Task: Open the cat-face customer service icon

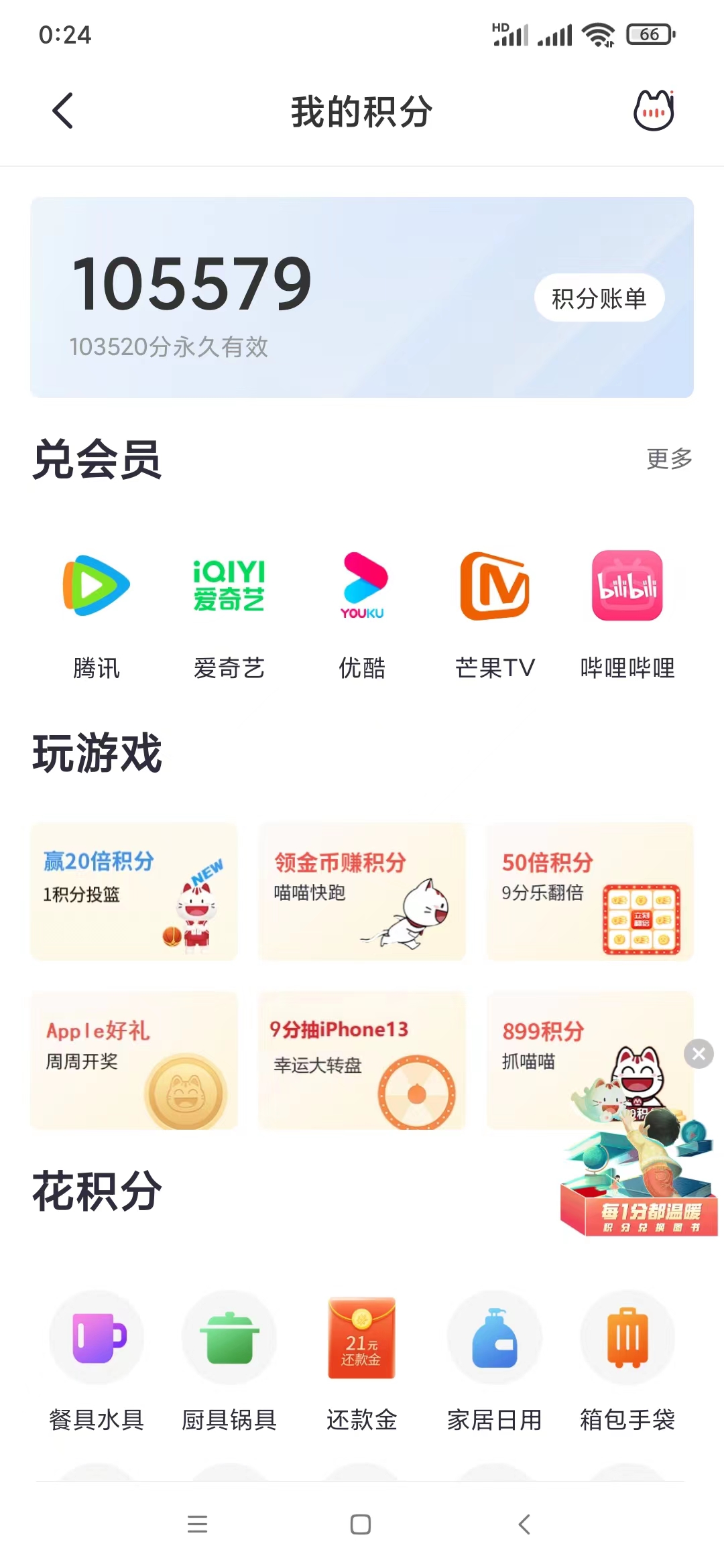Action: pyautogui.click(x=654, y=111)
